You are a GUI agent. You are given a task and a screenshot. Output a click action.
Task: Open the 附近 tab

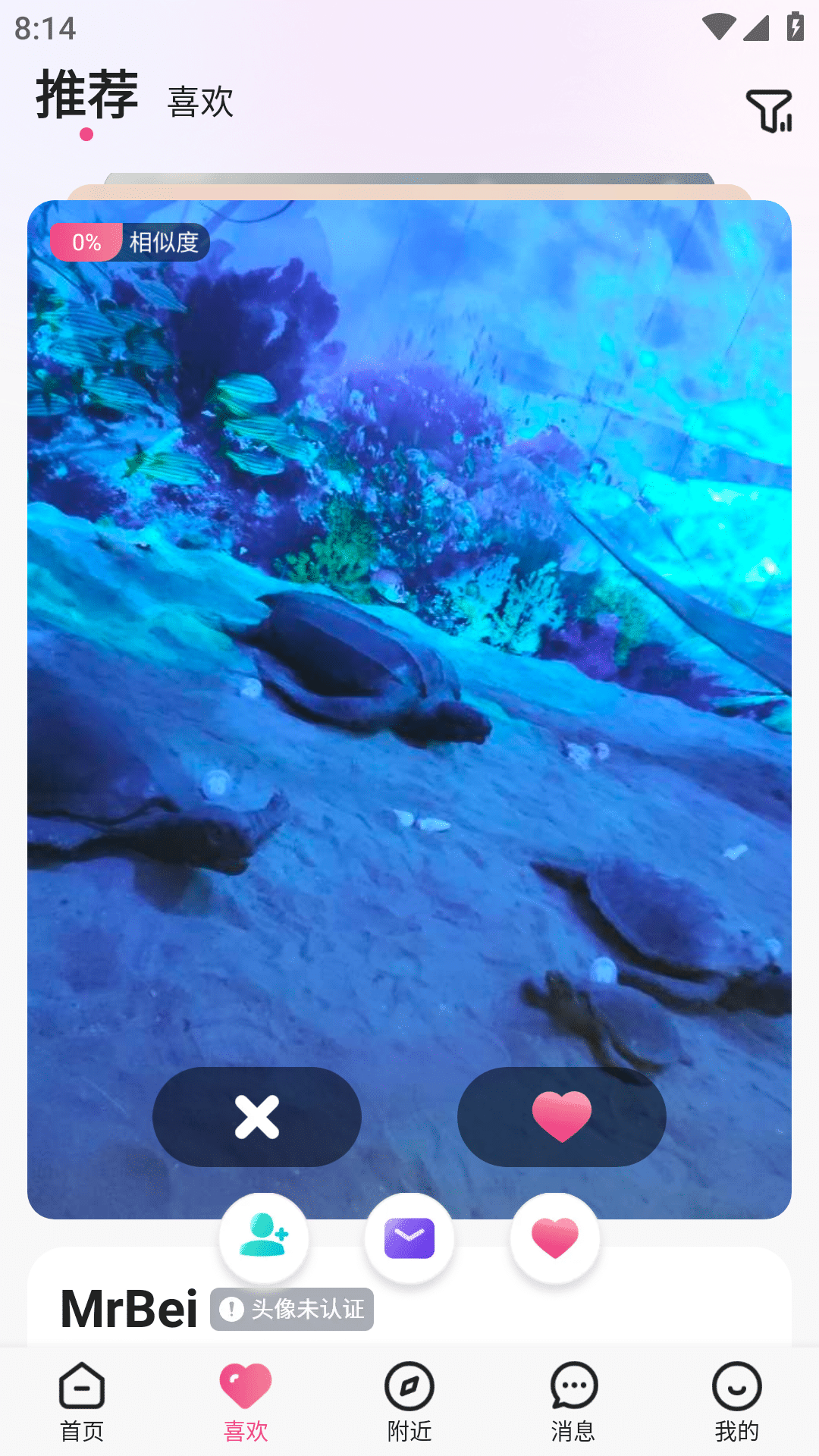(409, 1401)
